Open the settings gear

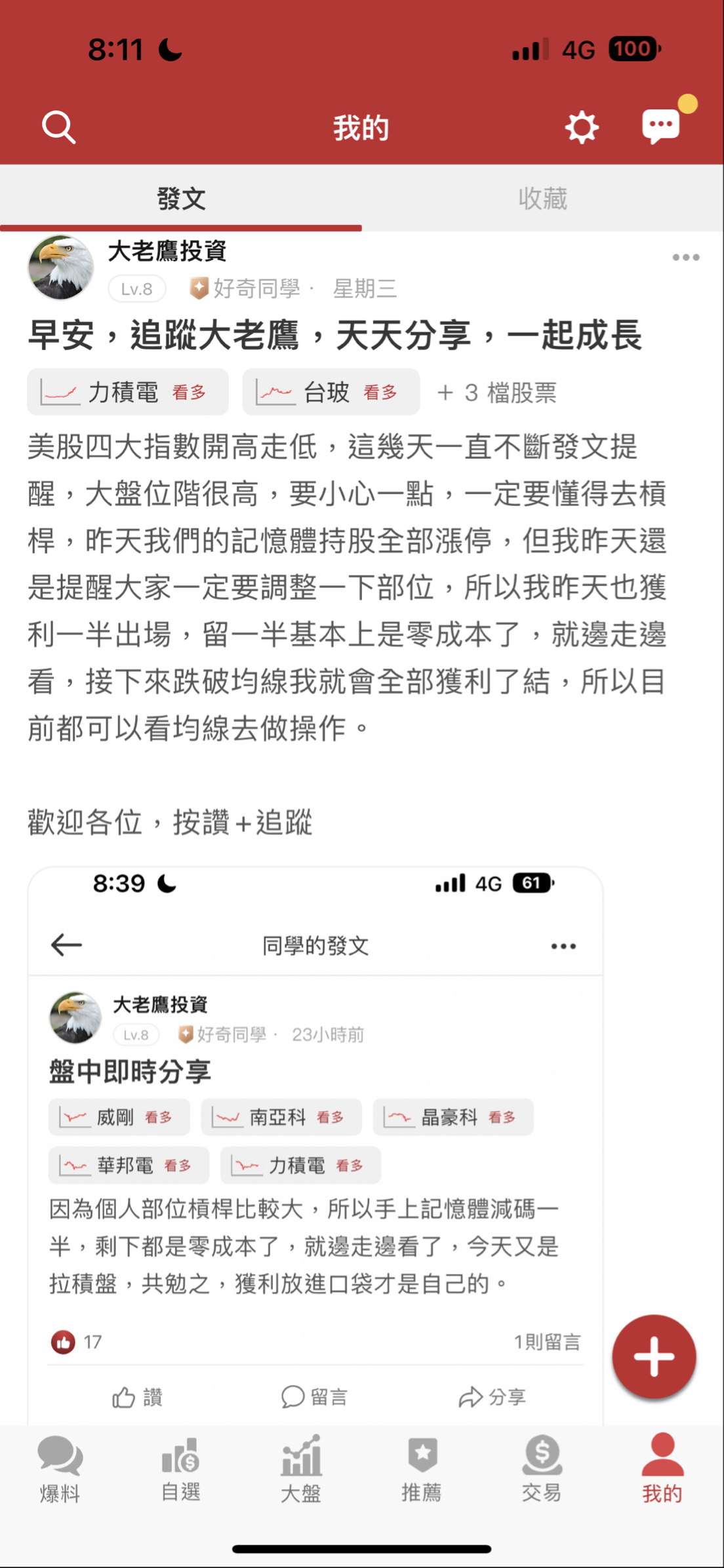[582, 127]
